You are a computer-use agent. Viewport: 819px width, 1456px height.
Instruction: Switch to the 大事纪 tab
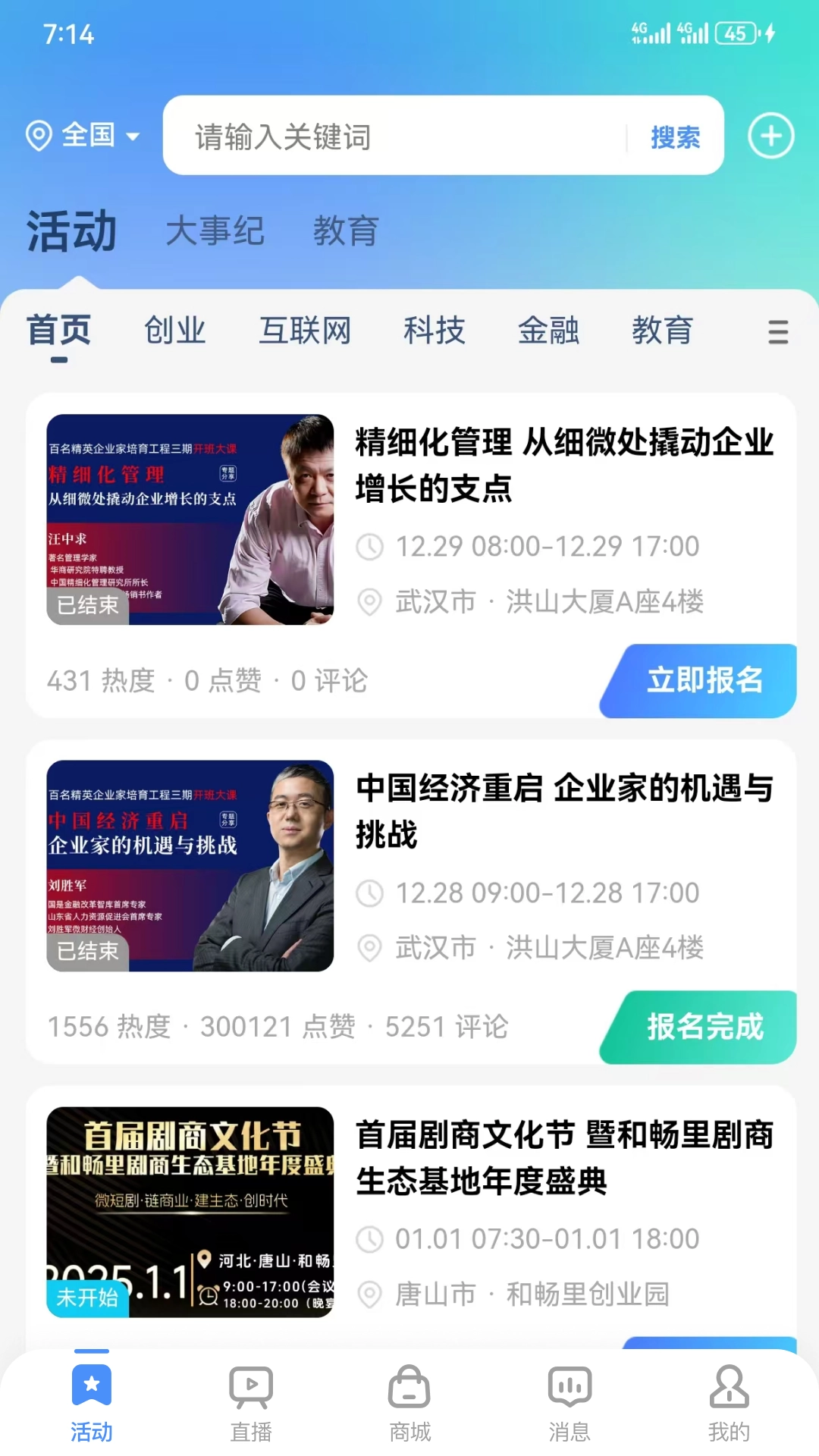pyautogui.click(x=215, y=231)
